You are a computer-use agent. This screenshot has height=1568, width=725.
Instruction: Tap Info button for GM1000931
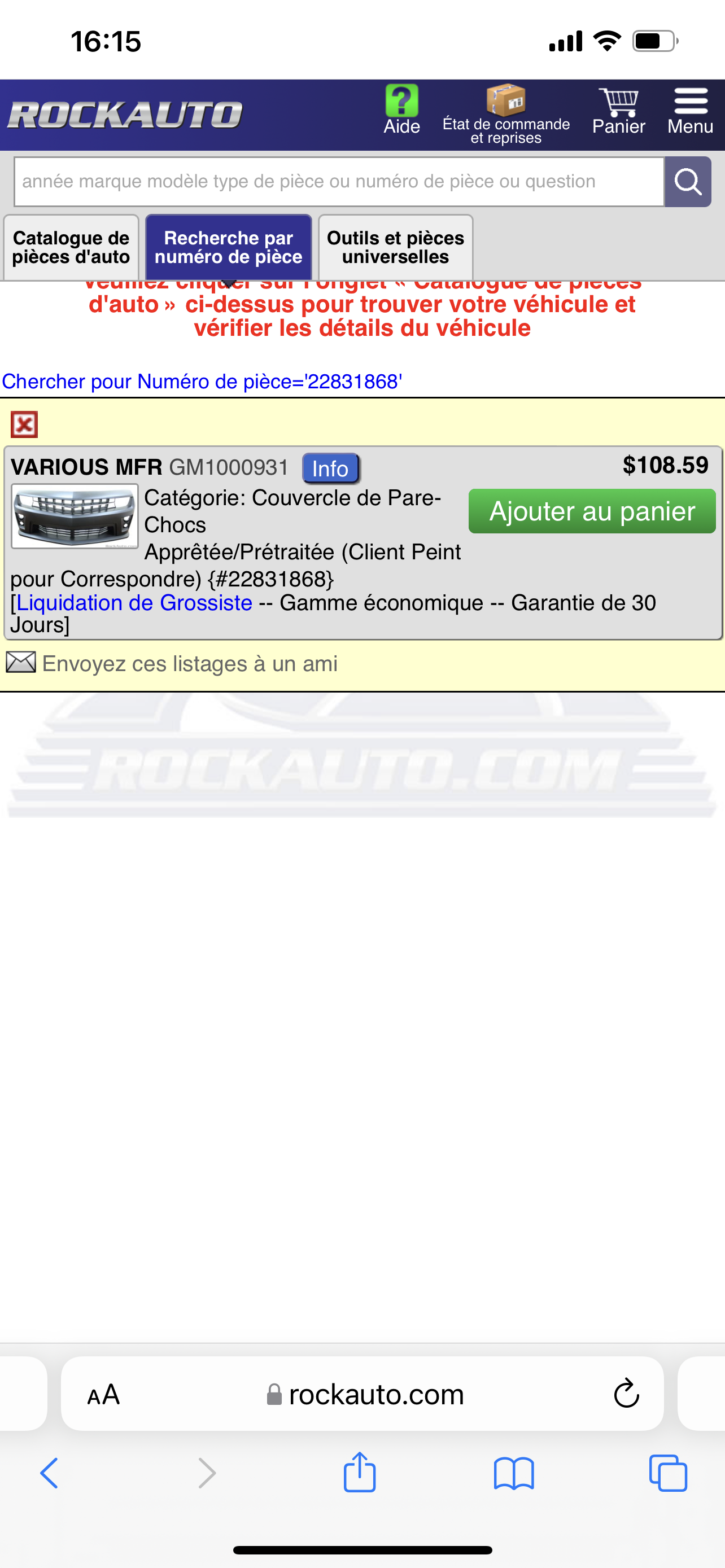tap(330, 468)
